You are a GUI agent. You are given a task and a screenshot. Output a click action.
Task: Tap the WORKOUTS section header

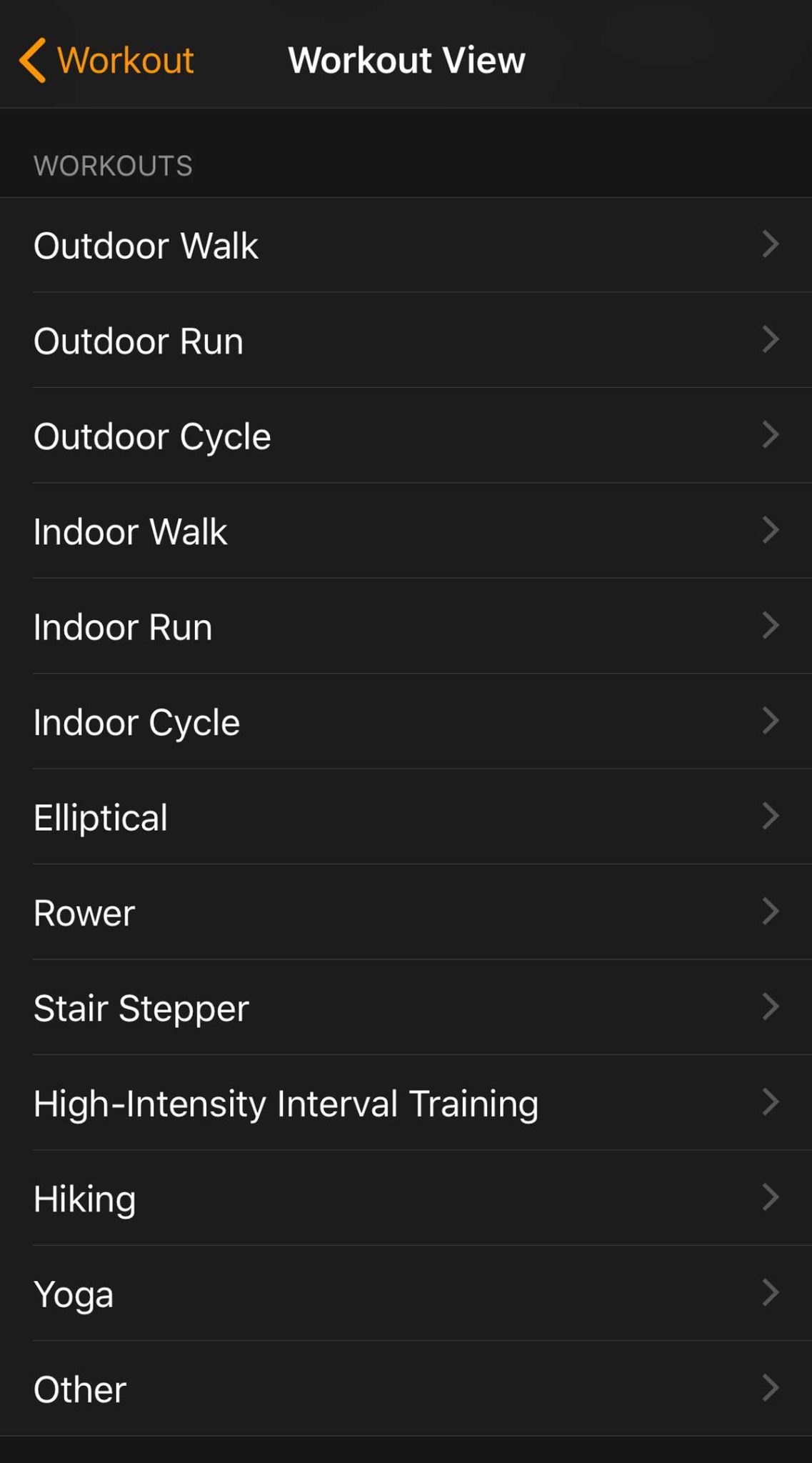coord(114,165)
